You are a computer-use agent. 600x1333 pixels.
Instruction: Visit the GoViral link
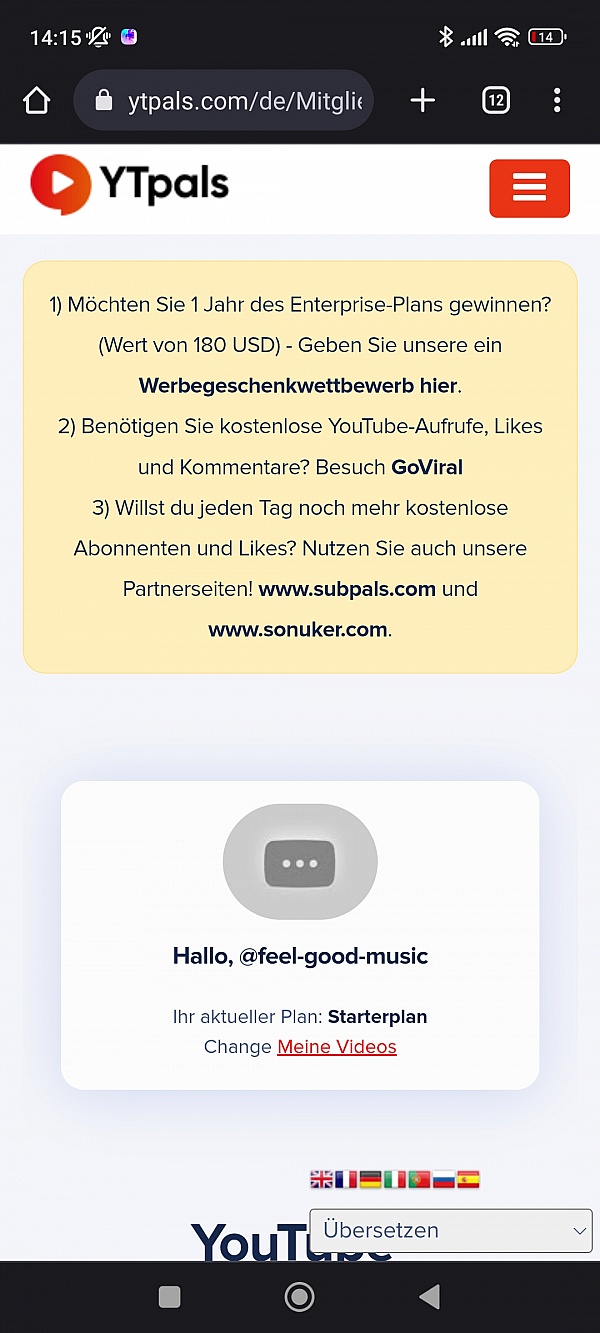coord(427,467)
